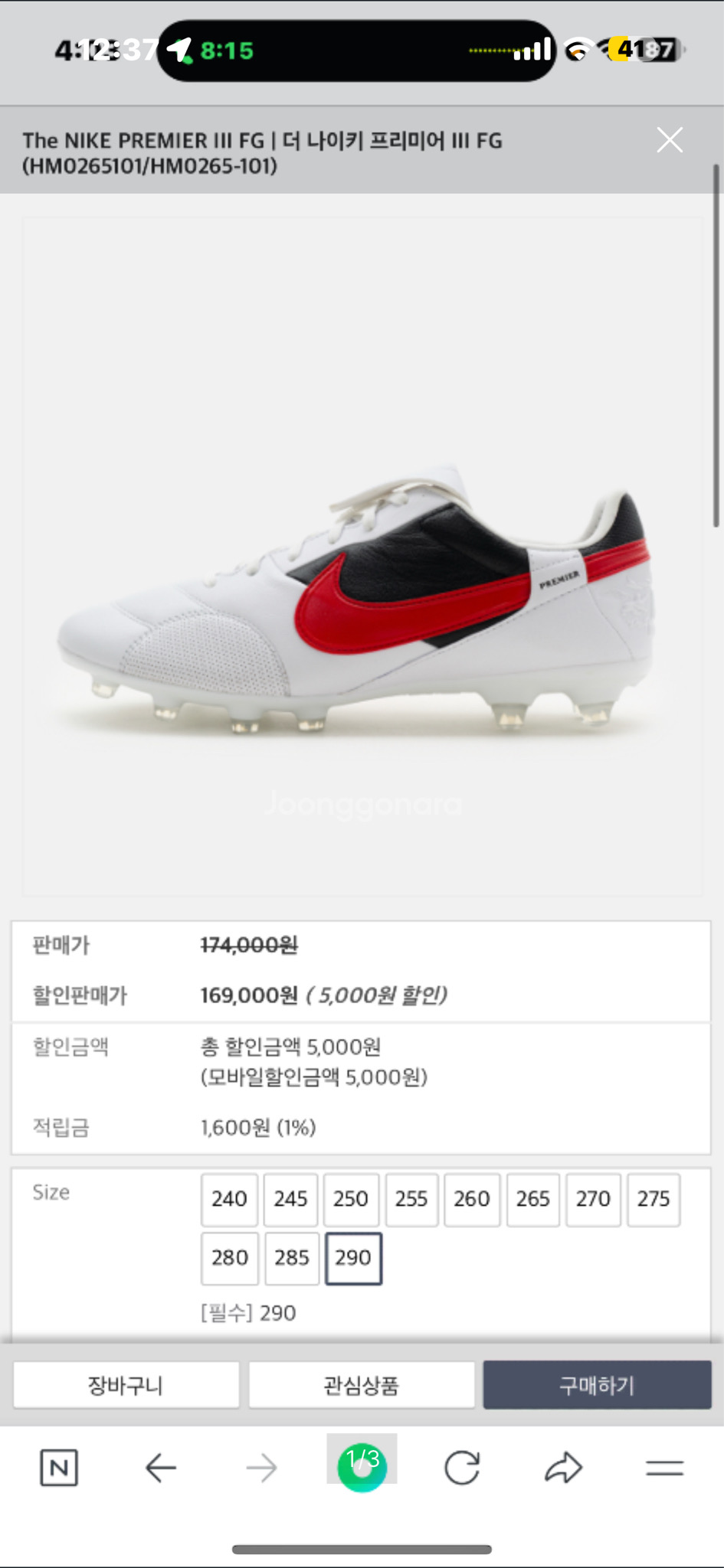Deselect the currently chosen size 290
This screenshot has width=724, height=1568.
point(353,1258)
